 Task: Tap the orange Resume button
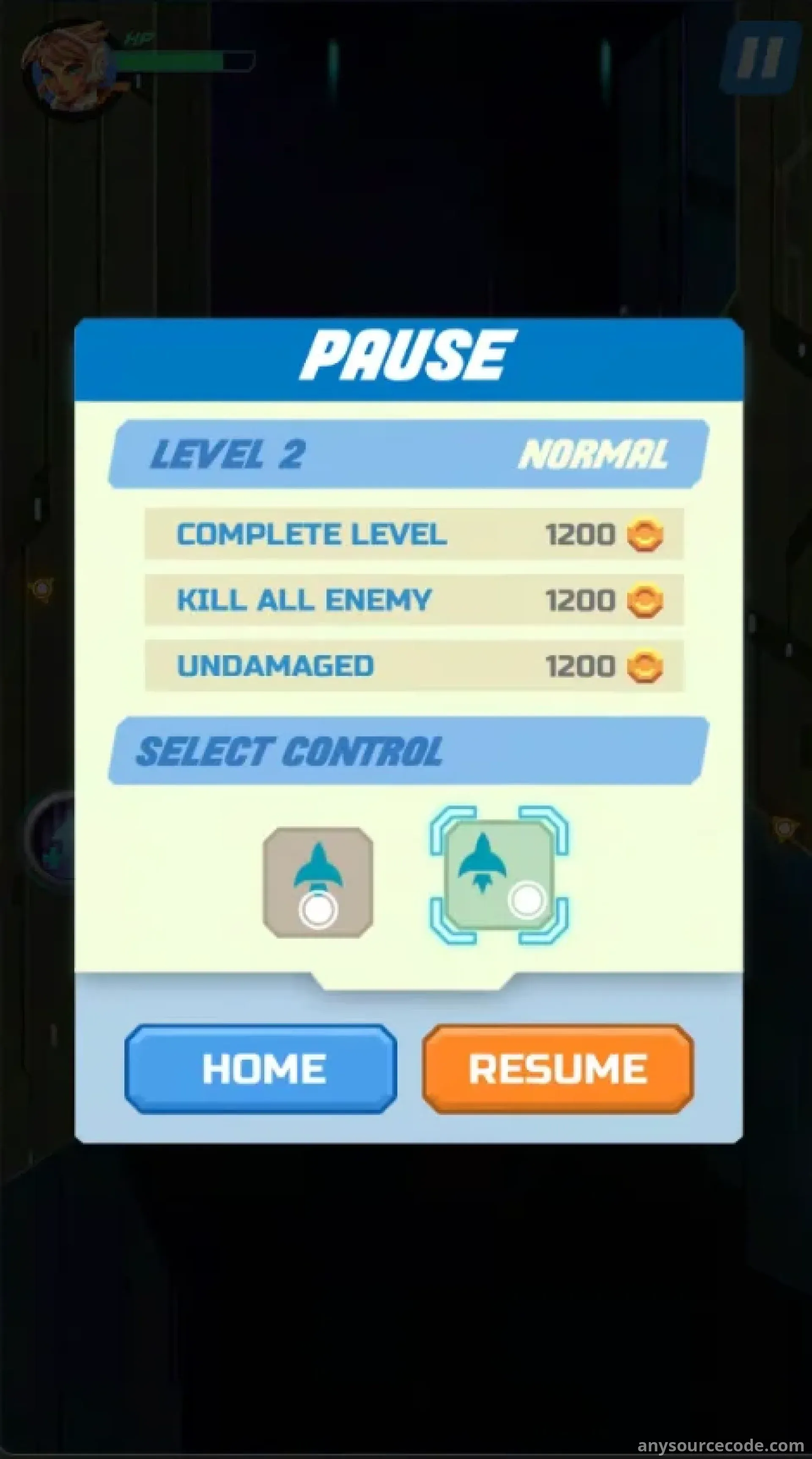[558, 1069]
